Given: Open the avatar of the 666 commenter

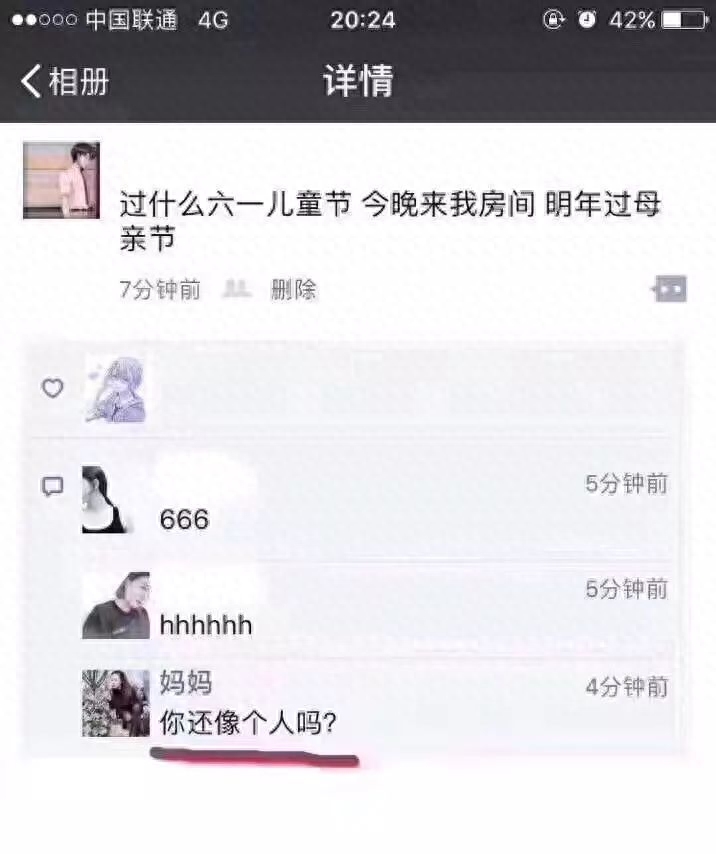Looking at the screenshot, I should point(108,499).
